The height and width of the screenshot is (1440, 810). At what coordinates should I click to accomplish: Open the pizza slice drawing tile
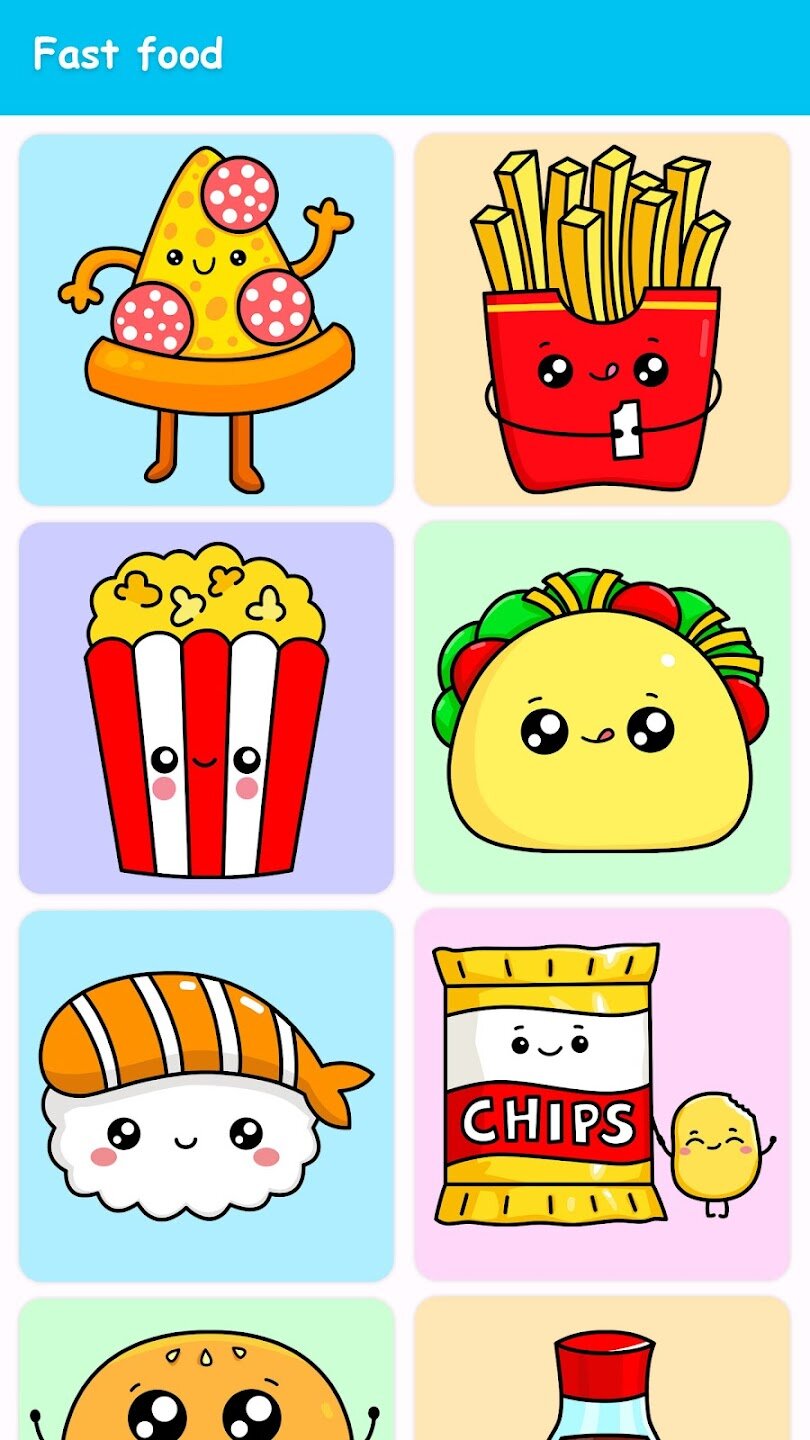pyautogui.click(x=206, y=319)
